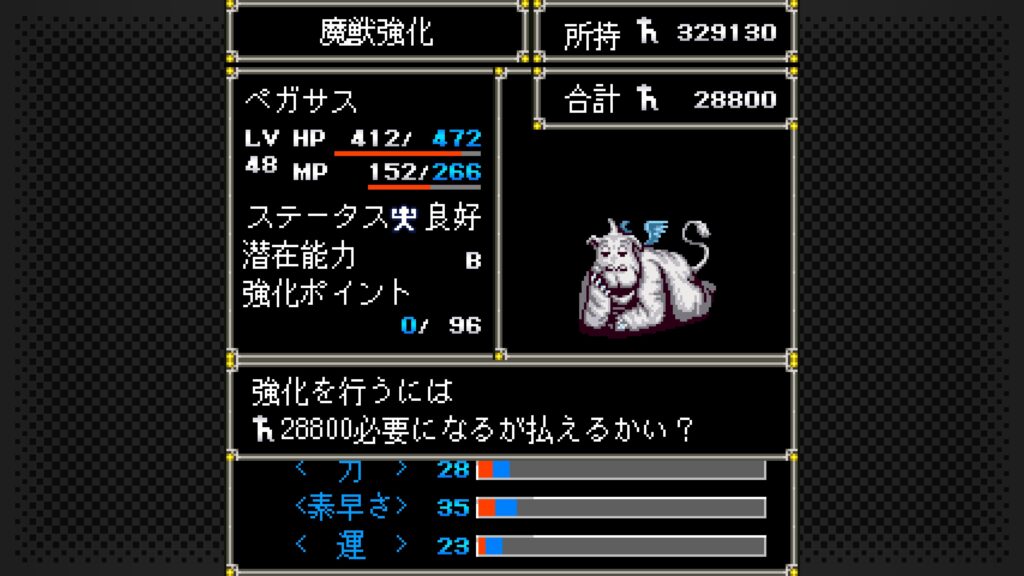Screen dimensions: 1024x576
Task: Decrease the 運 stat with left arrow
Action: click(x=300, y=545)
